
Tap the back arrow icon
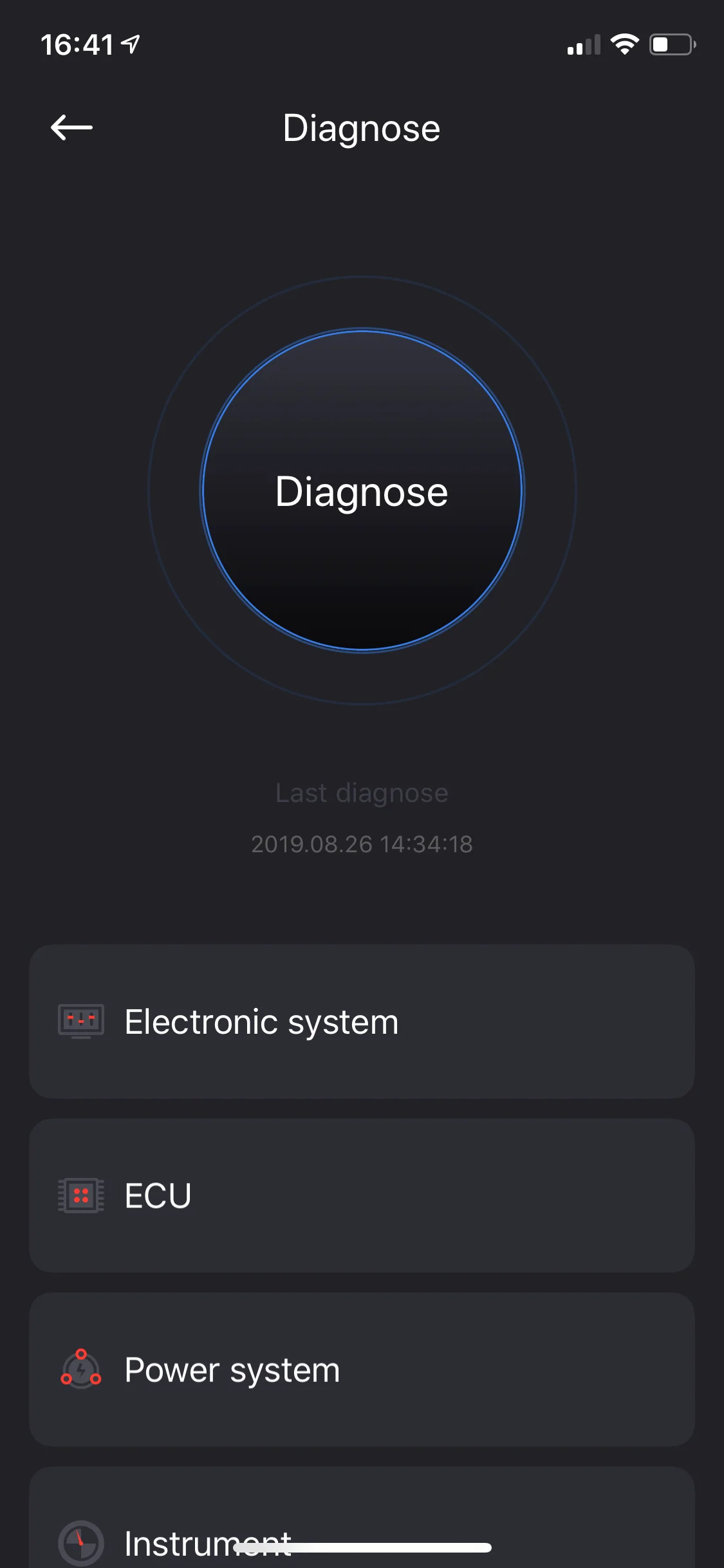click(x=72, y=127)
